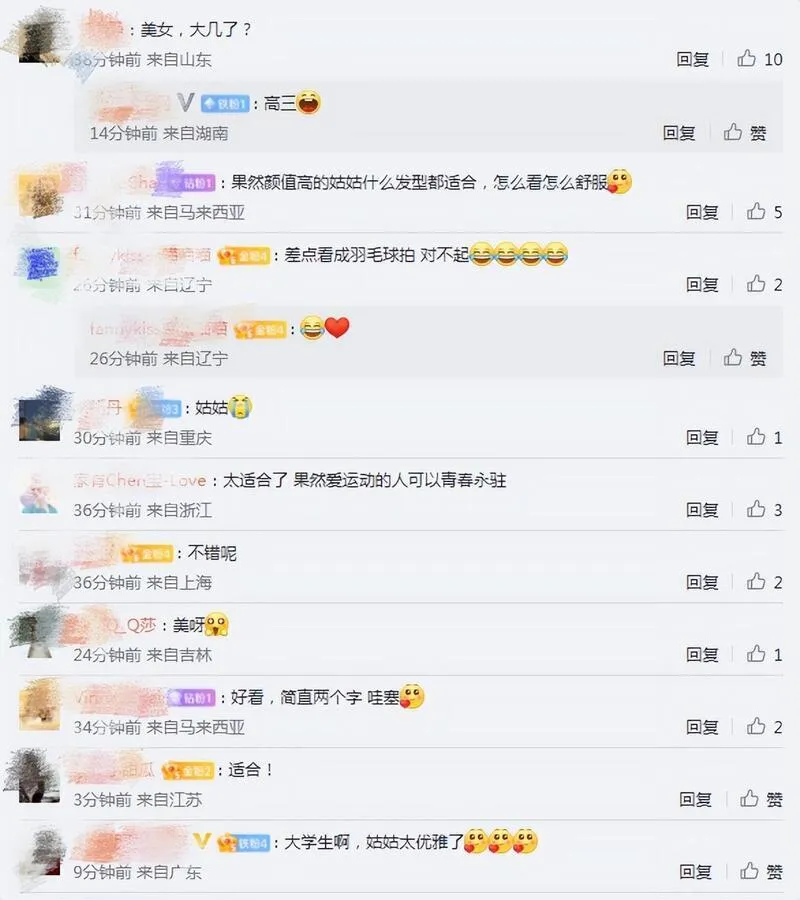Reply to the comment "美女，大几了？"

click(692, 59)
